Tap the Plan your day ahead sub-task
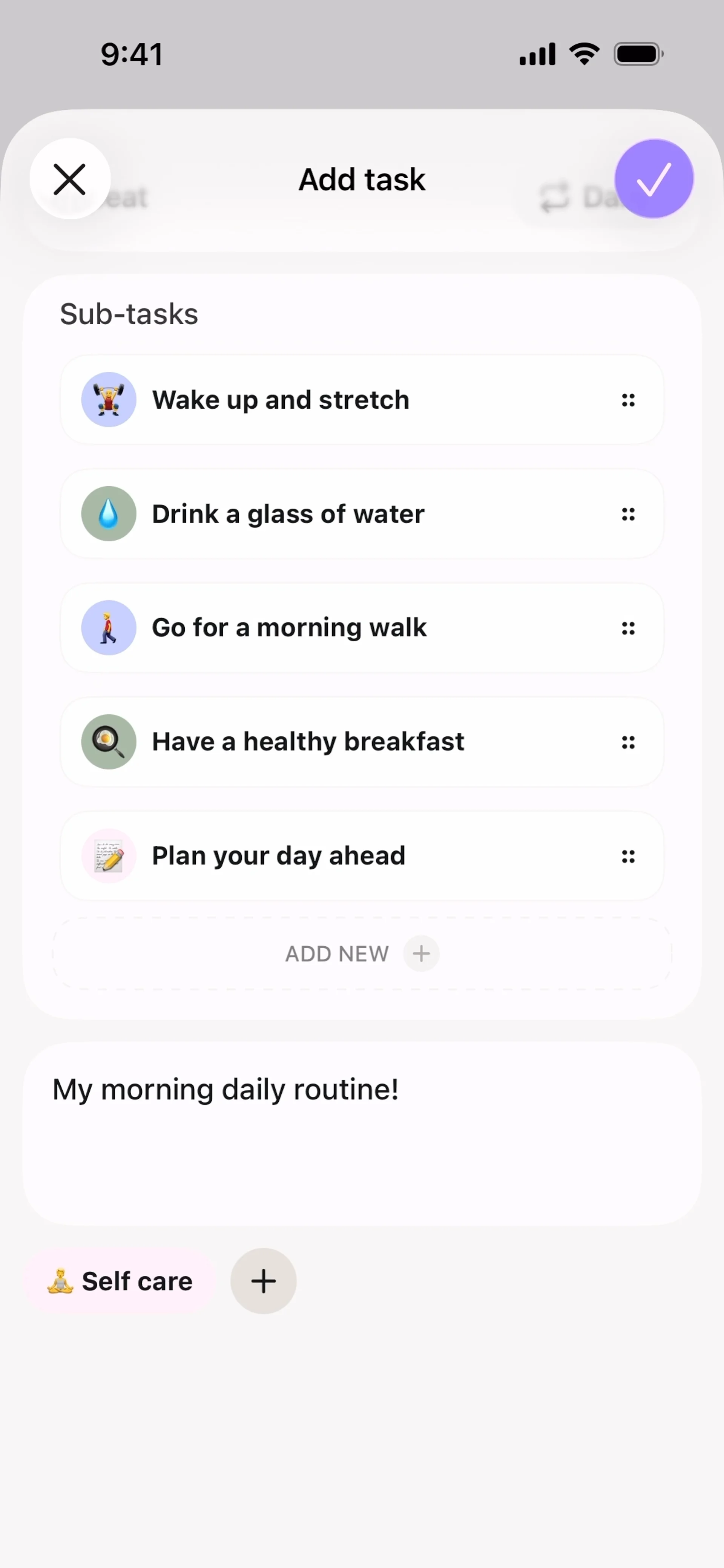The height and width of the screenshot is (1568, 724). [x=278, y=855]
